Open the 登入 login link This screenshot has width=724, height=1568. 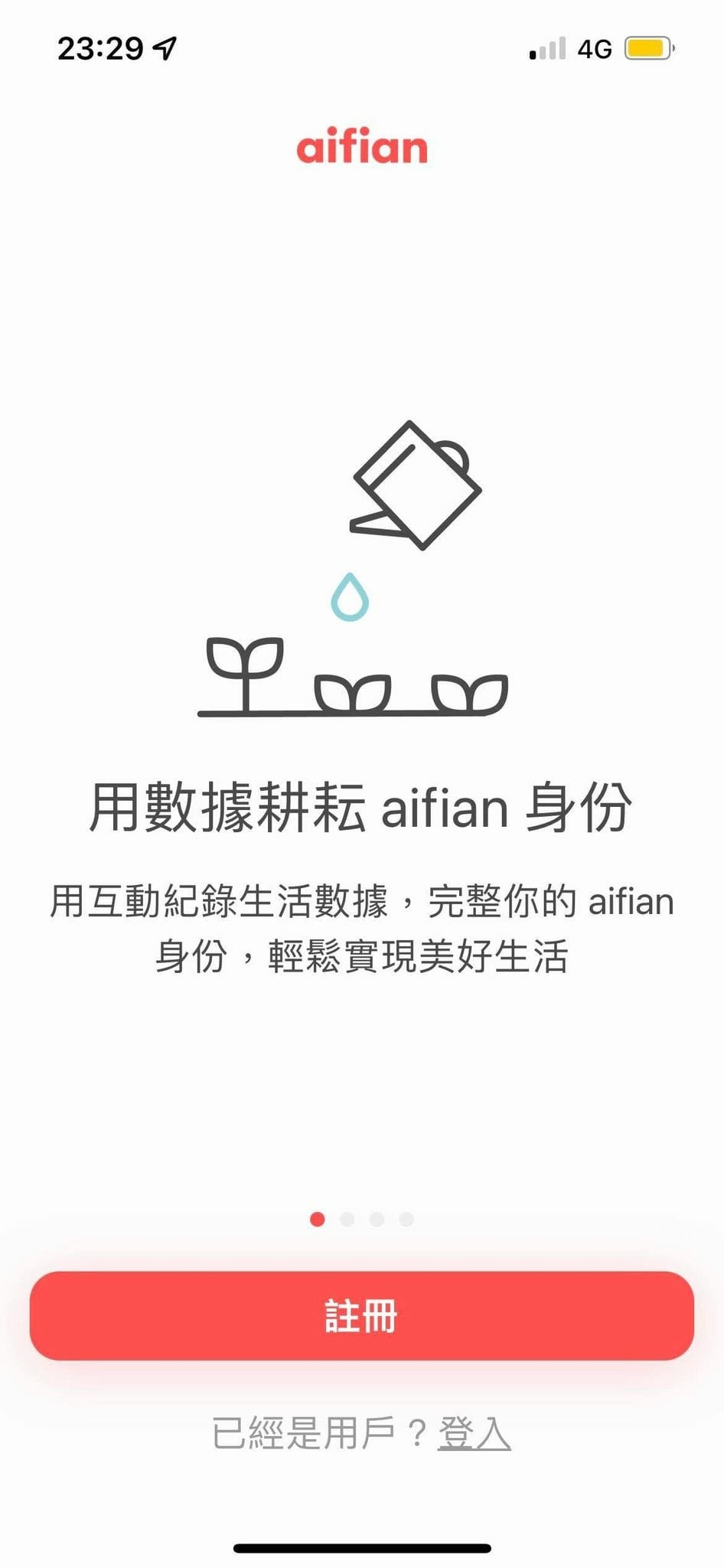(474, 1433)
